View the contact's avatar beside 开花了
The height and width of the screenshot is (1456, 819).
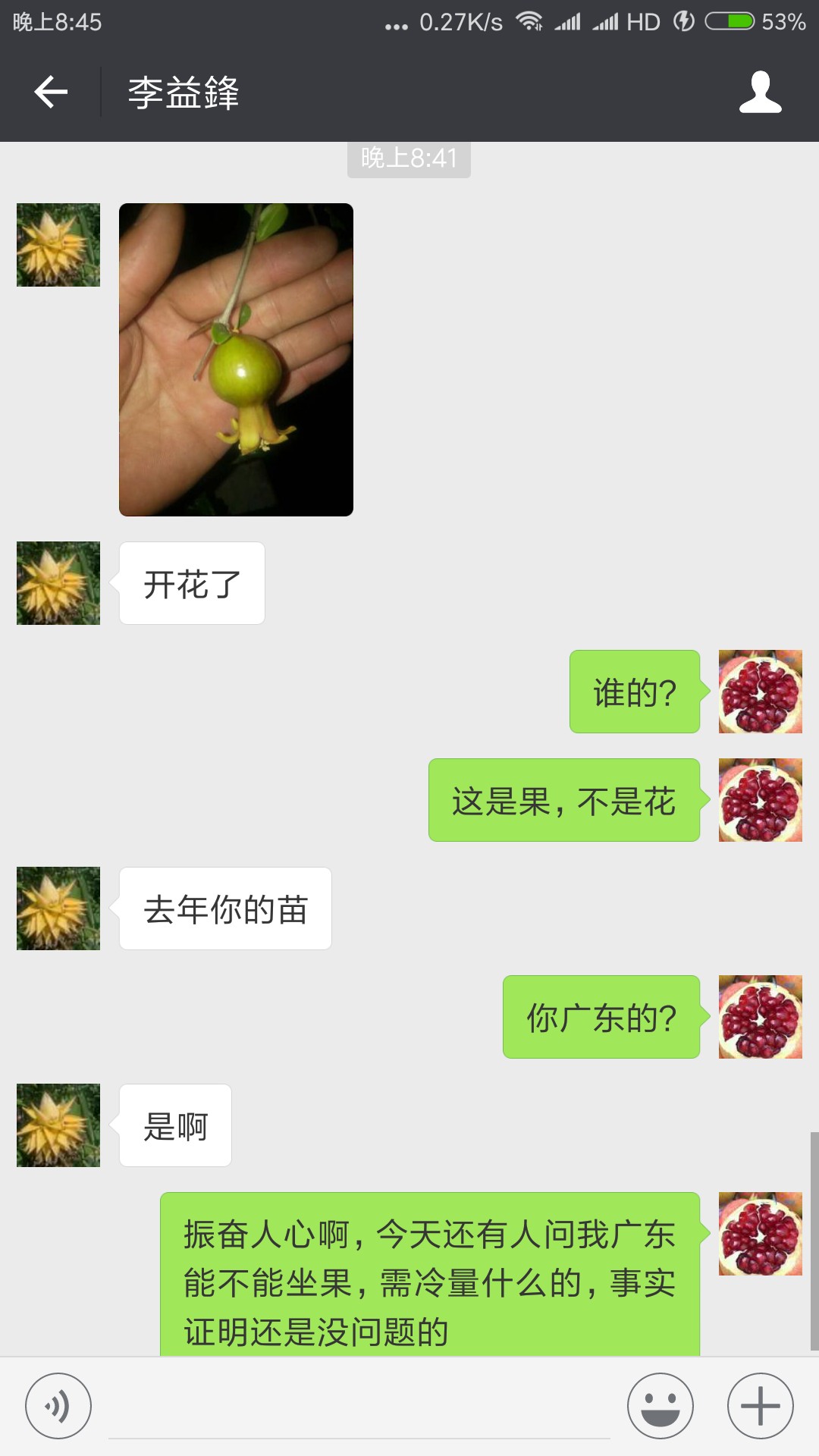point(58,583)
